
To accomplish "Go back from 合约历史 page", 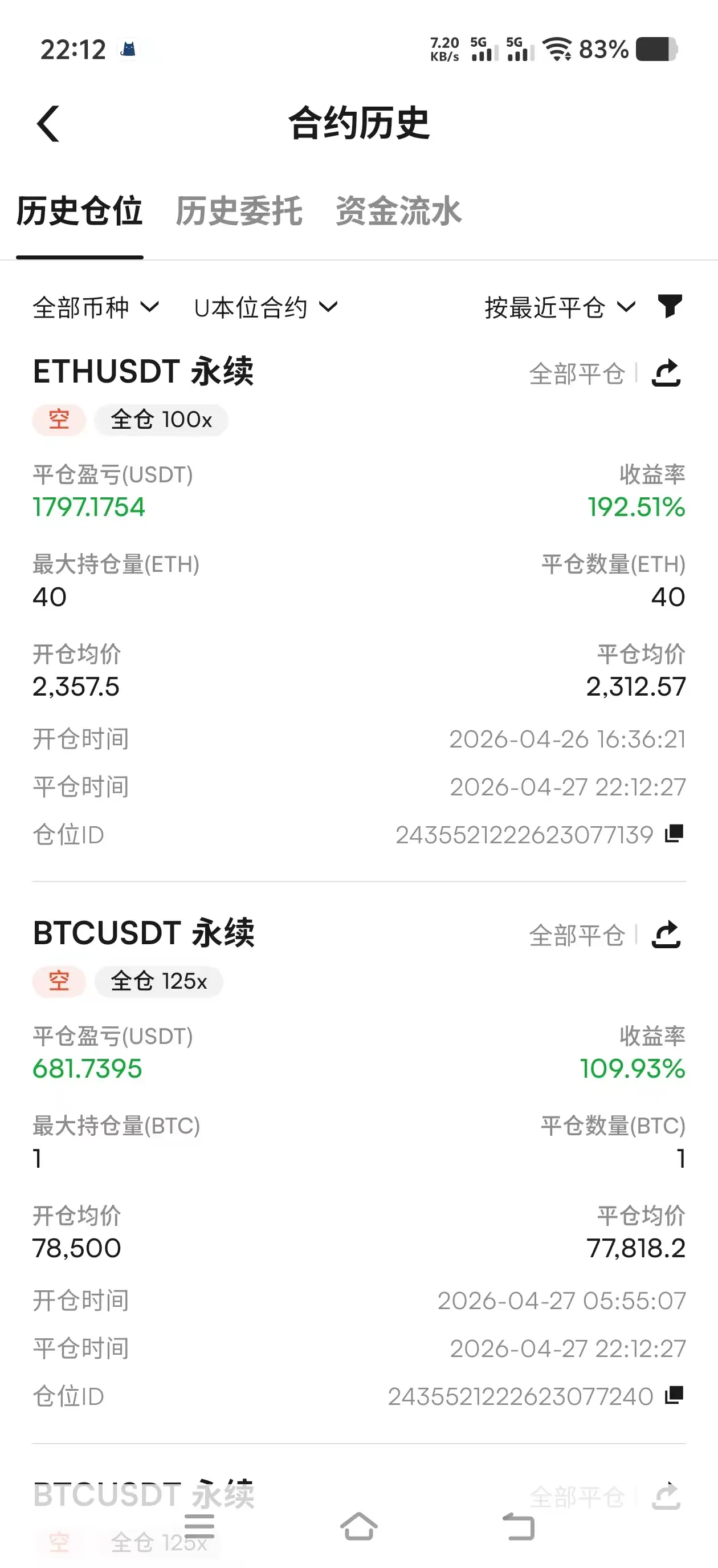I will (x=48, y=124).
